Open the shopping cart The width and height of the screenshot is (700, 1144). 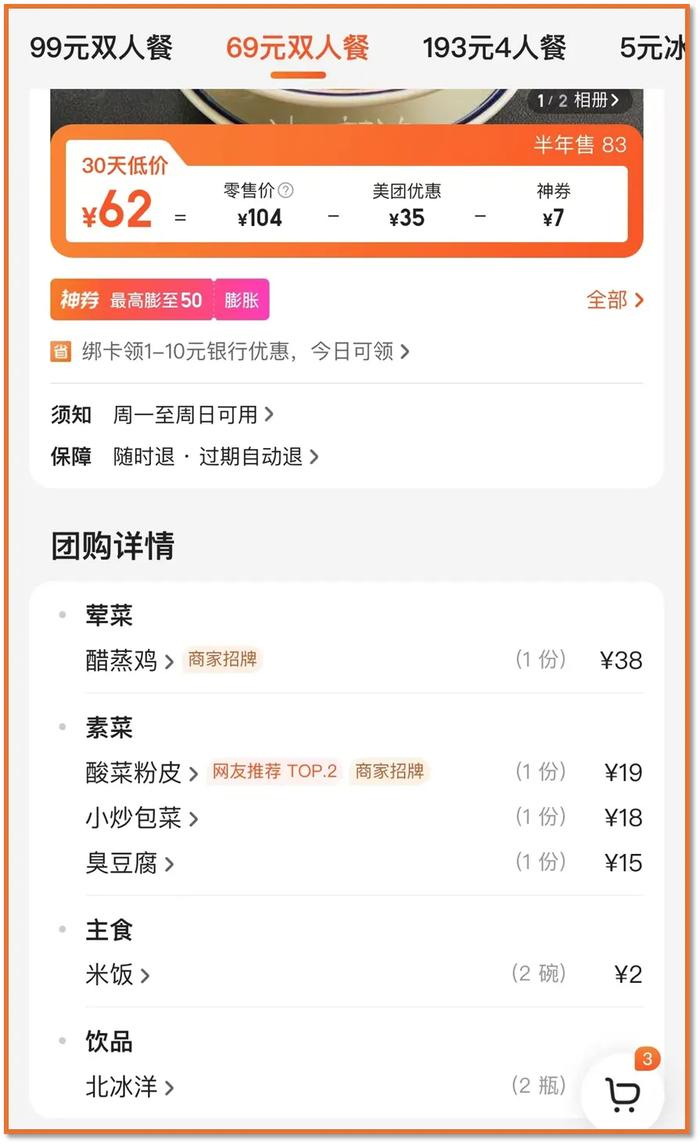click(x=623, y=1095)
